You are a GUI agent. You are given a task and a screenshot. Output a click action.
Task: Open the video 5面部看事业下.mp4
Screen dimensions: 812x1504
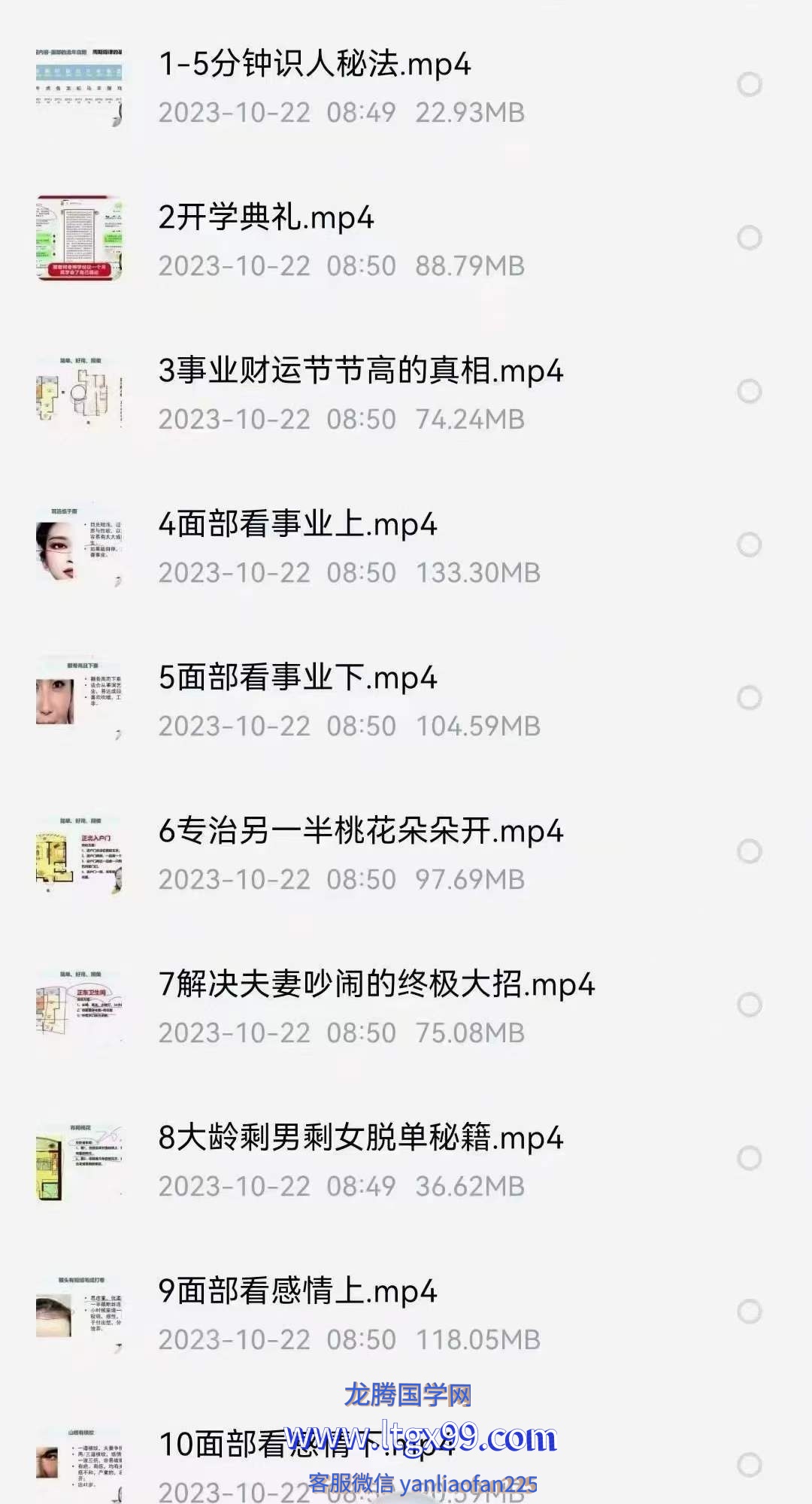pyautogui.click(x=298, y=678)
